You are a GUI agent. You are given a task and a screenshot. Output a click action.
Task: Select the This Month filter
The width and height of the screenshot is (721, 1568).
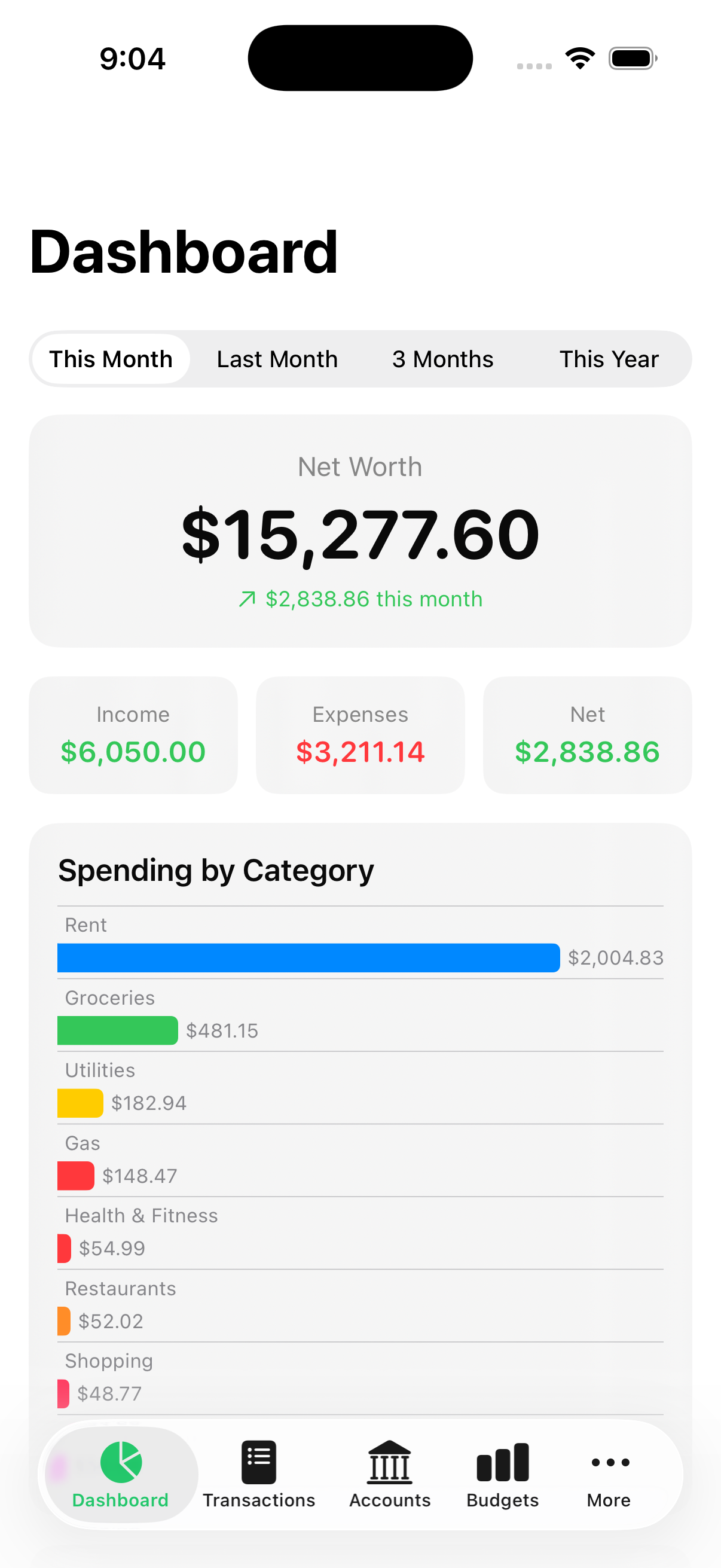(111, 359)
